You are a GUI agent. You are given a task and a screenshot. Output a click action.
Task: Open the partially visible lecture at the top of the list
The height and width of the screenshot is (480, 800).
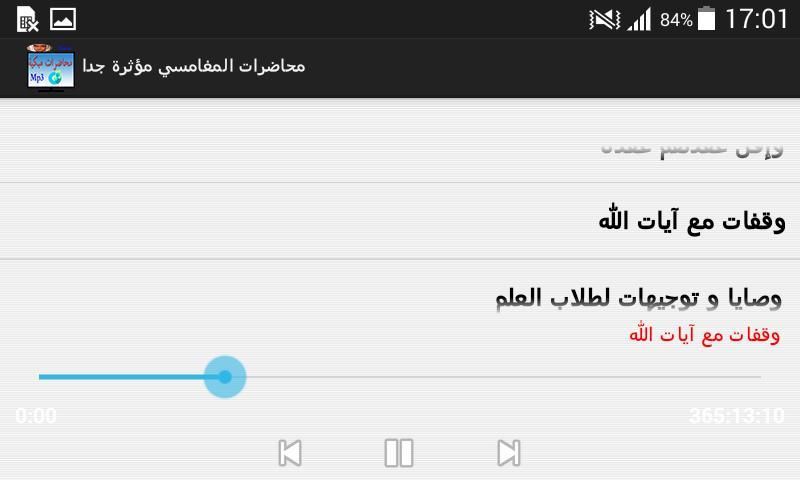click(x=400, y=150)
